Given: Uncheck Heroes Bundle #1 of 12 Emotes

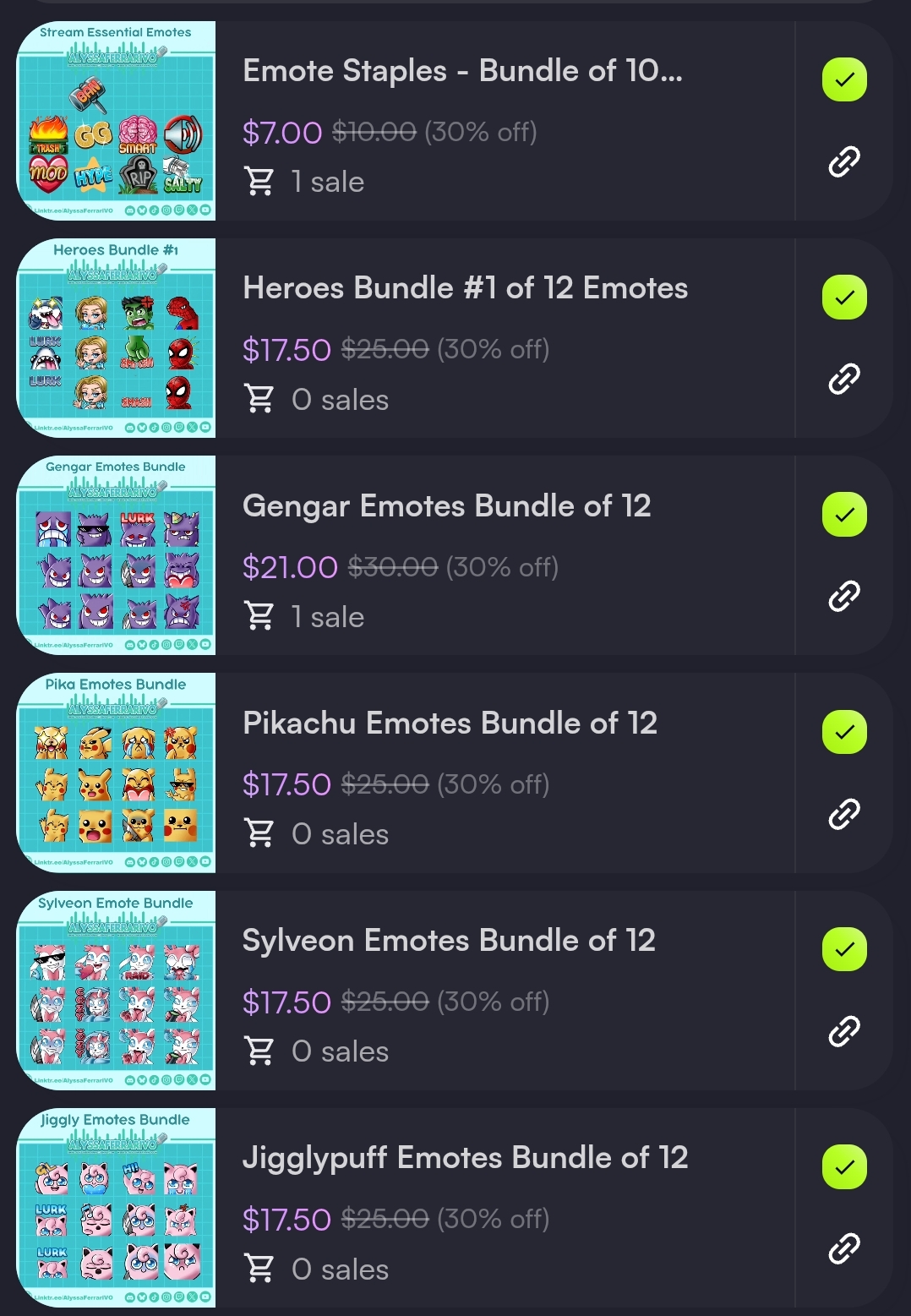Looking at the screenshot, I should 844,298.
